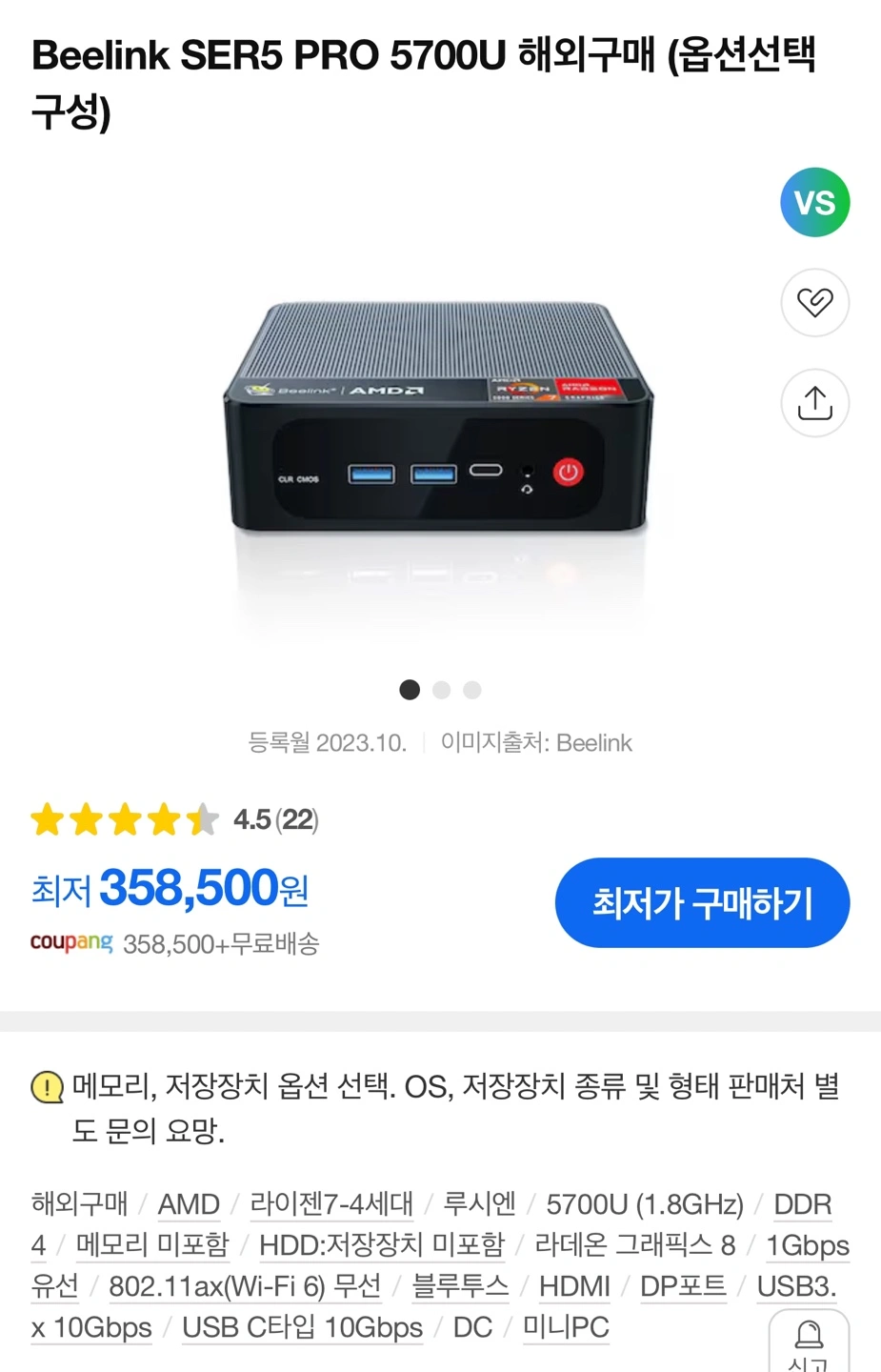Viewport: 881px width, 1372px height.
Task: Tap the 1Gbps 유선 spec link
Action: tap(807, 1245)
